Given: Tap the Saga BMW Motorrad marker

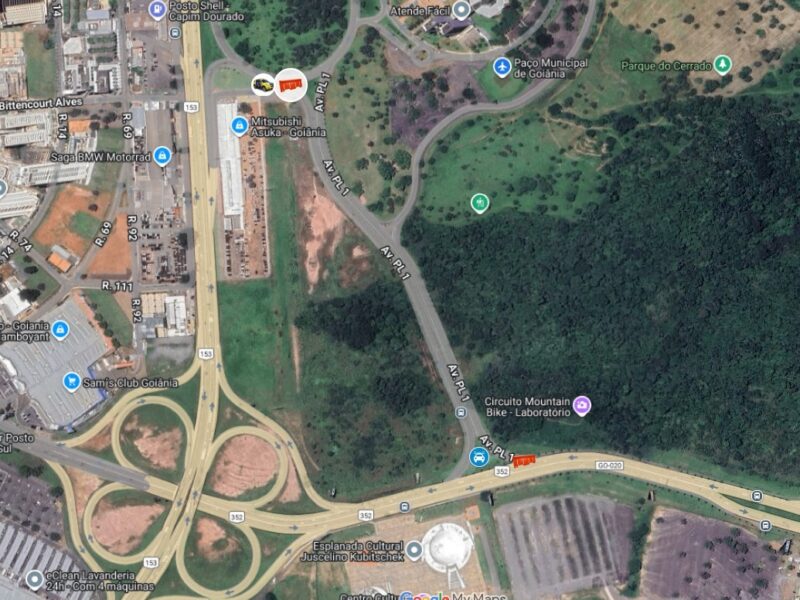Looking at the screenshot, I should pyautogui.click(x=162, y=157).
